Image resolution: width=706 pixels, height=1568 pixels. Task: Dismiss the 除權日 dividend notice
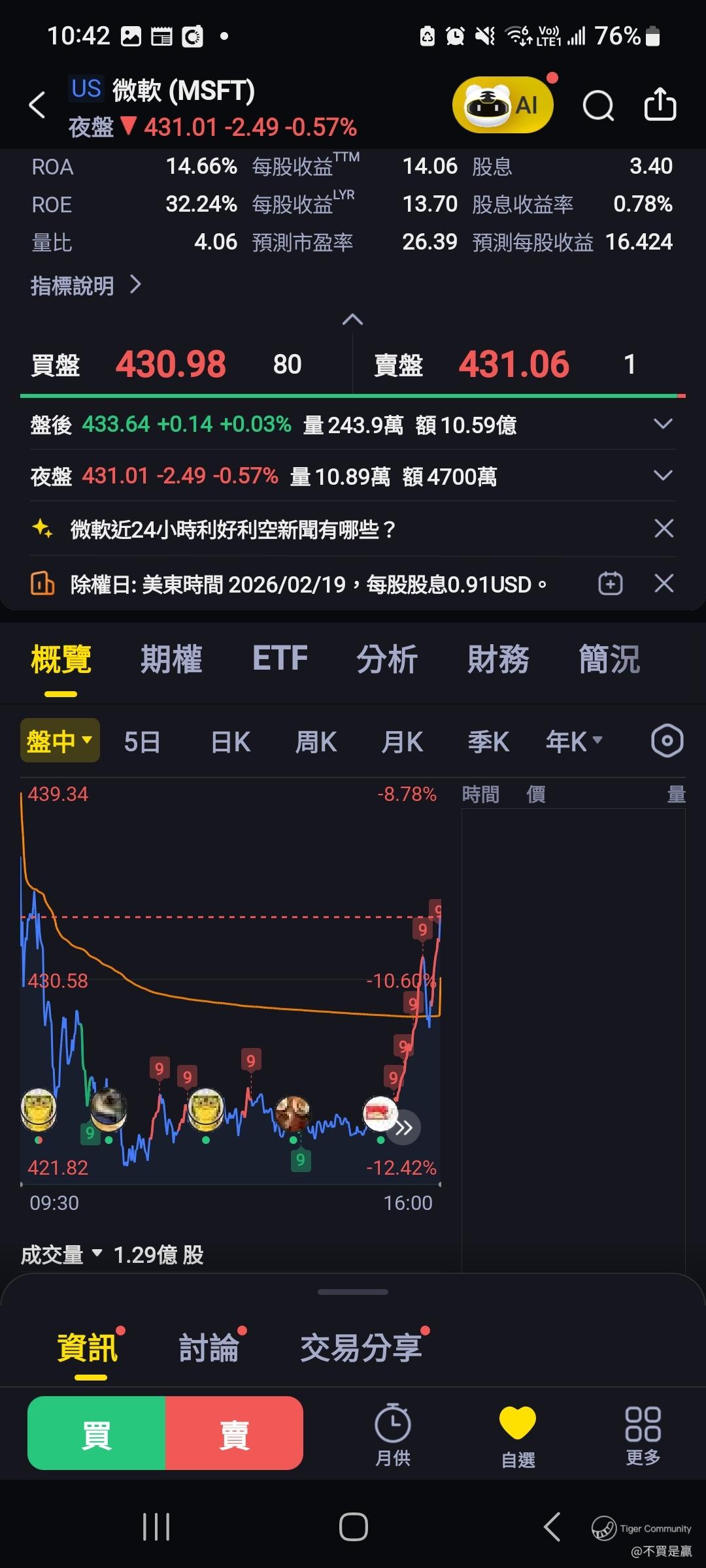pyautogui.click(x=664, y=583)
